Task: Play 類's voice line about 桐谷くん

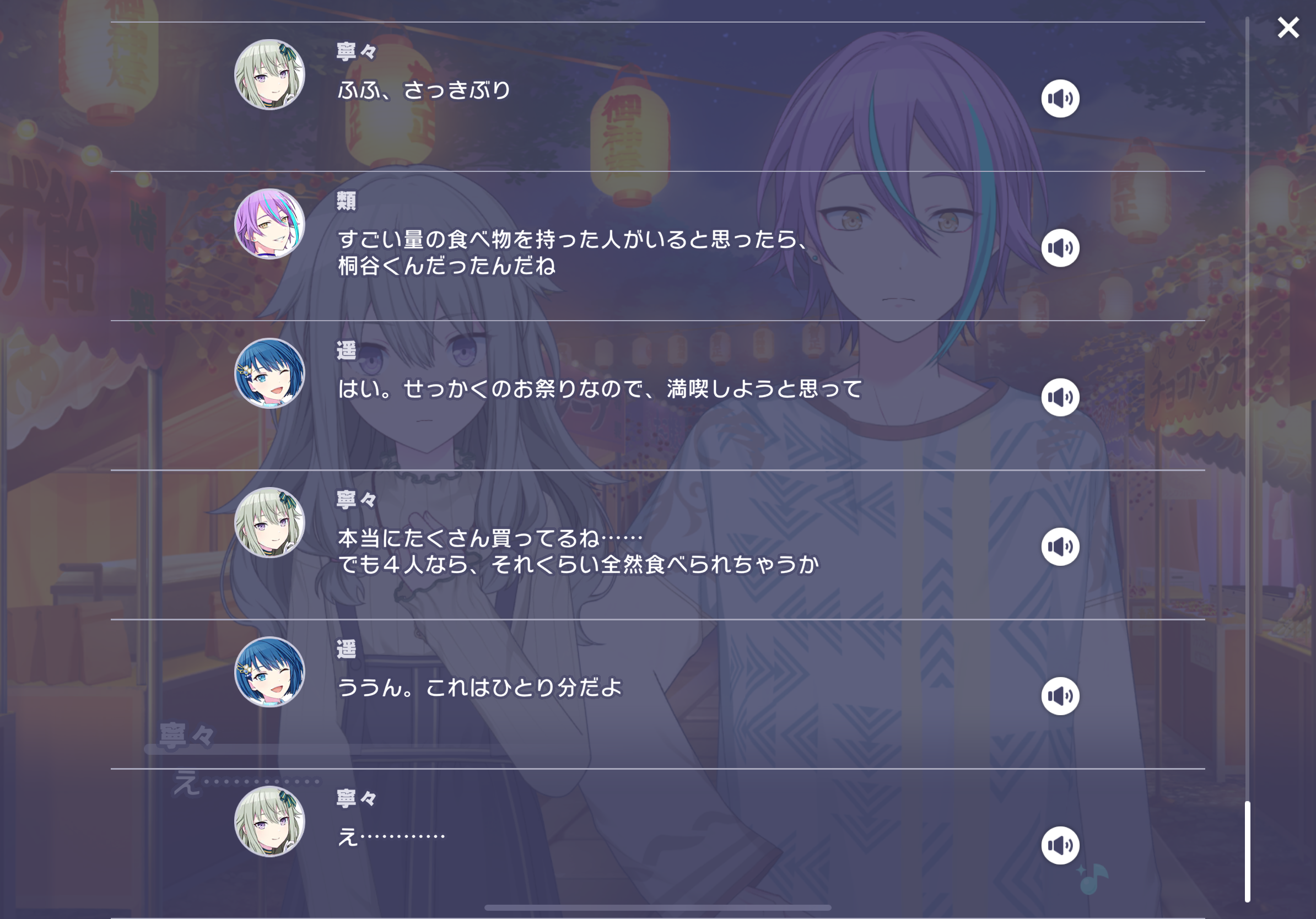Action: pyautogui.click(x=1060, y=248)
